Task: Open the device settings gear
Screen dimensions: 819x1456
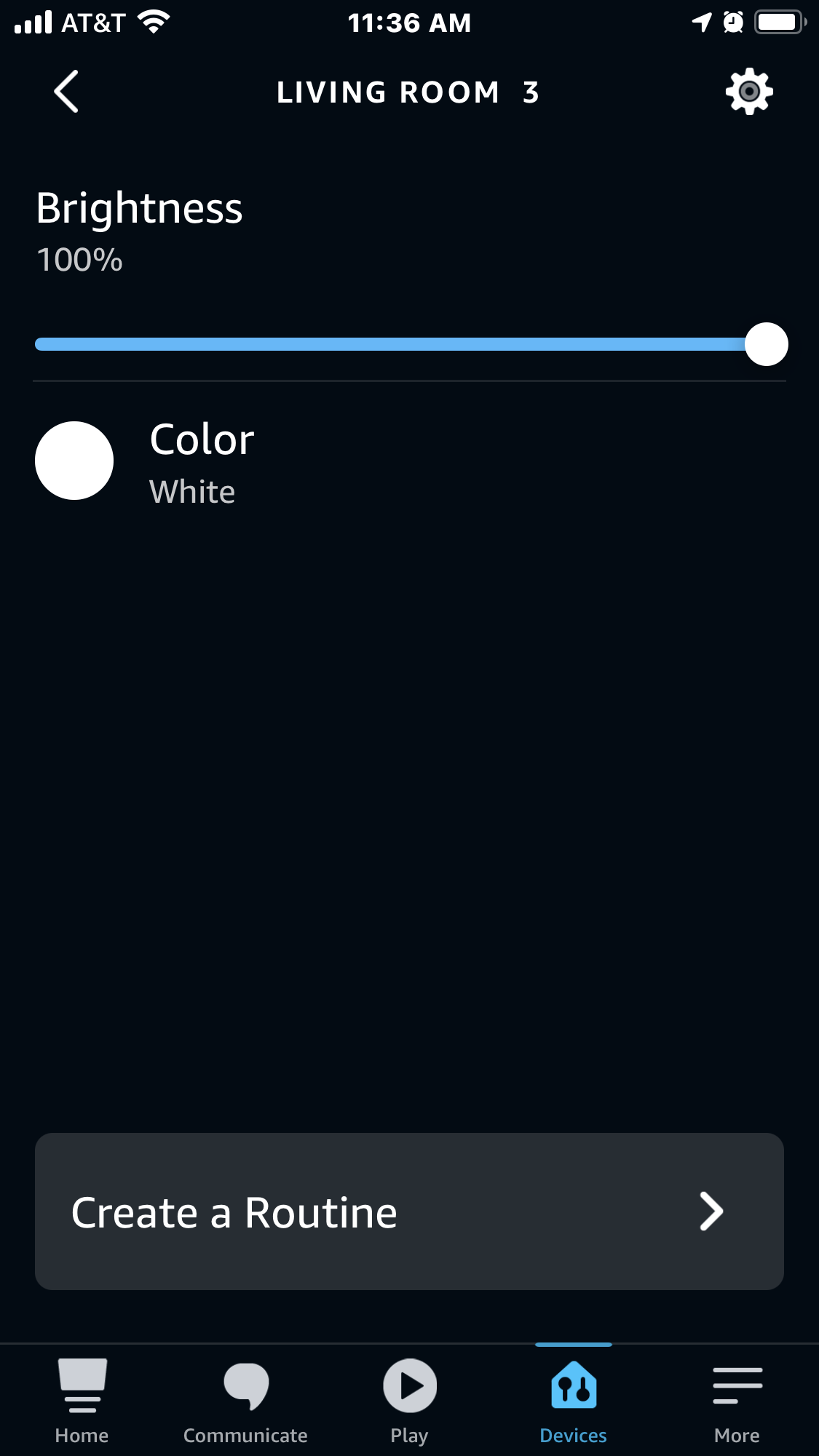Action: pos(748,92)
